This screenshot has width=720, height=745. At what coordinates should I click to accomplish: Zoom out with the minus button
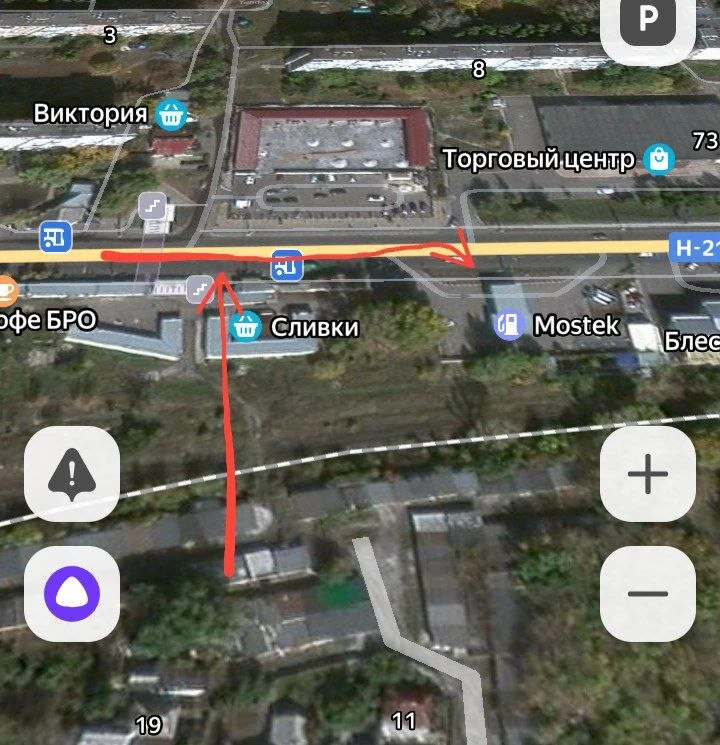(x=648, y=593)
